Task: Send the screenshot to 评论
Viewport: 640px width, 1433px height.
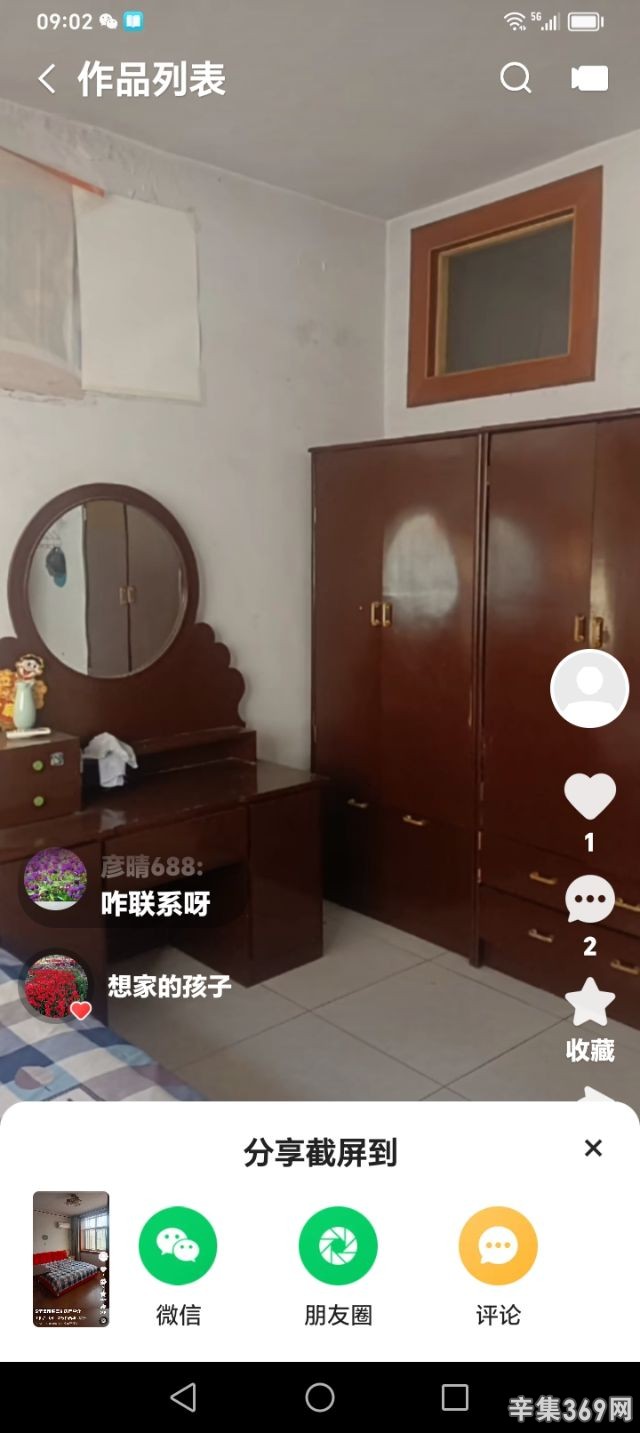Action: click(x=498, y=1246)
